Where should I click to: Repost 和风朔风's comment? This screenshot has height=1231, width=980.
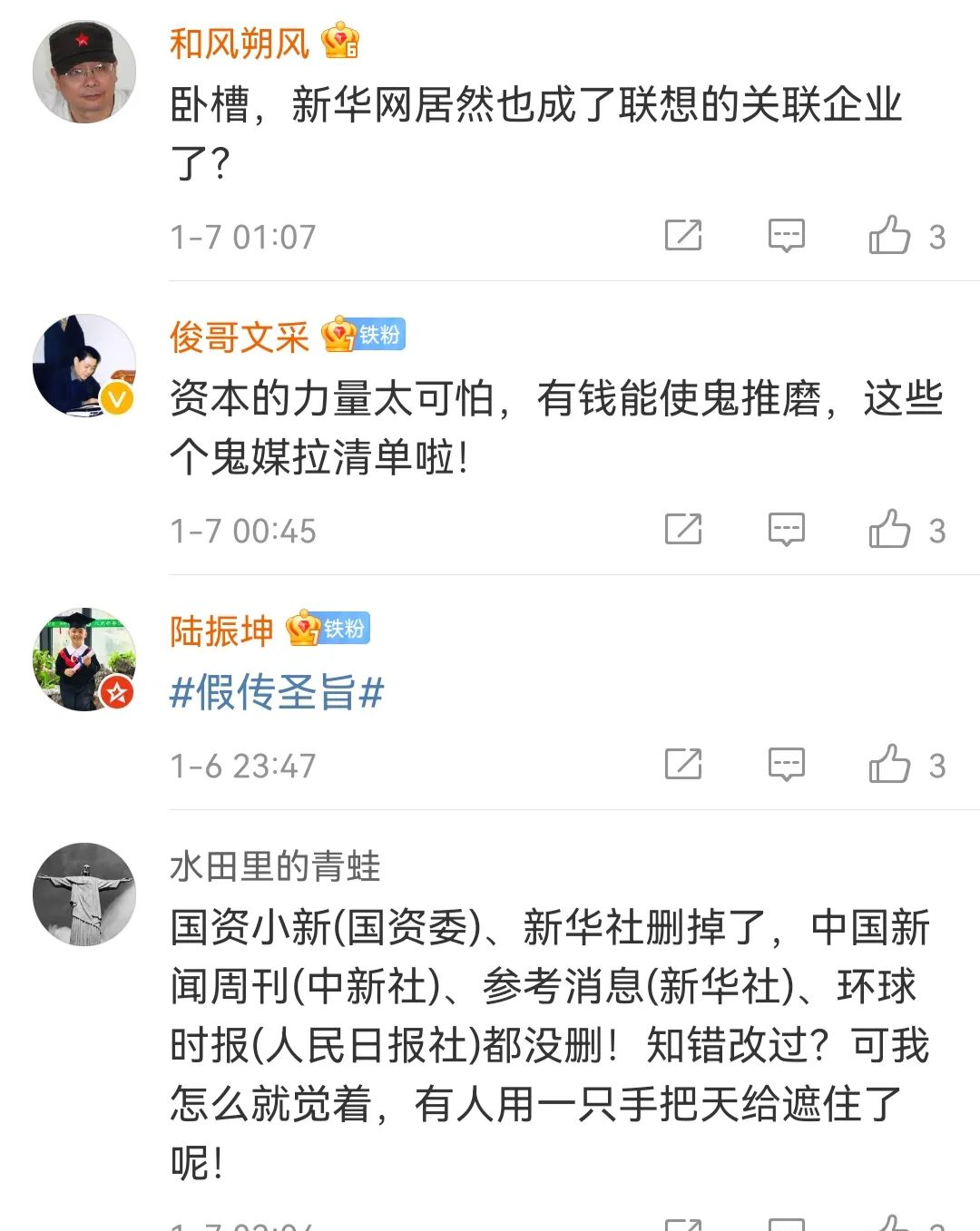tap(683, 236)
